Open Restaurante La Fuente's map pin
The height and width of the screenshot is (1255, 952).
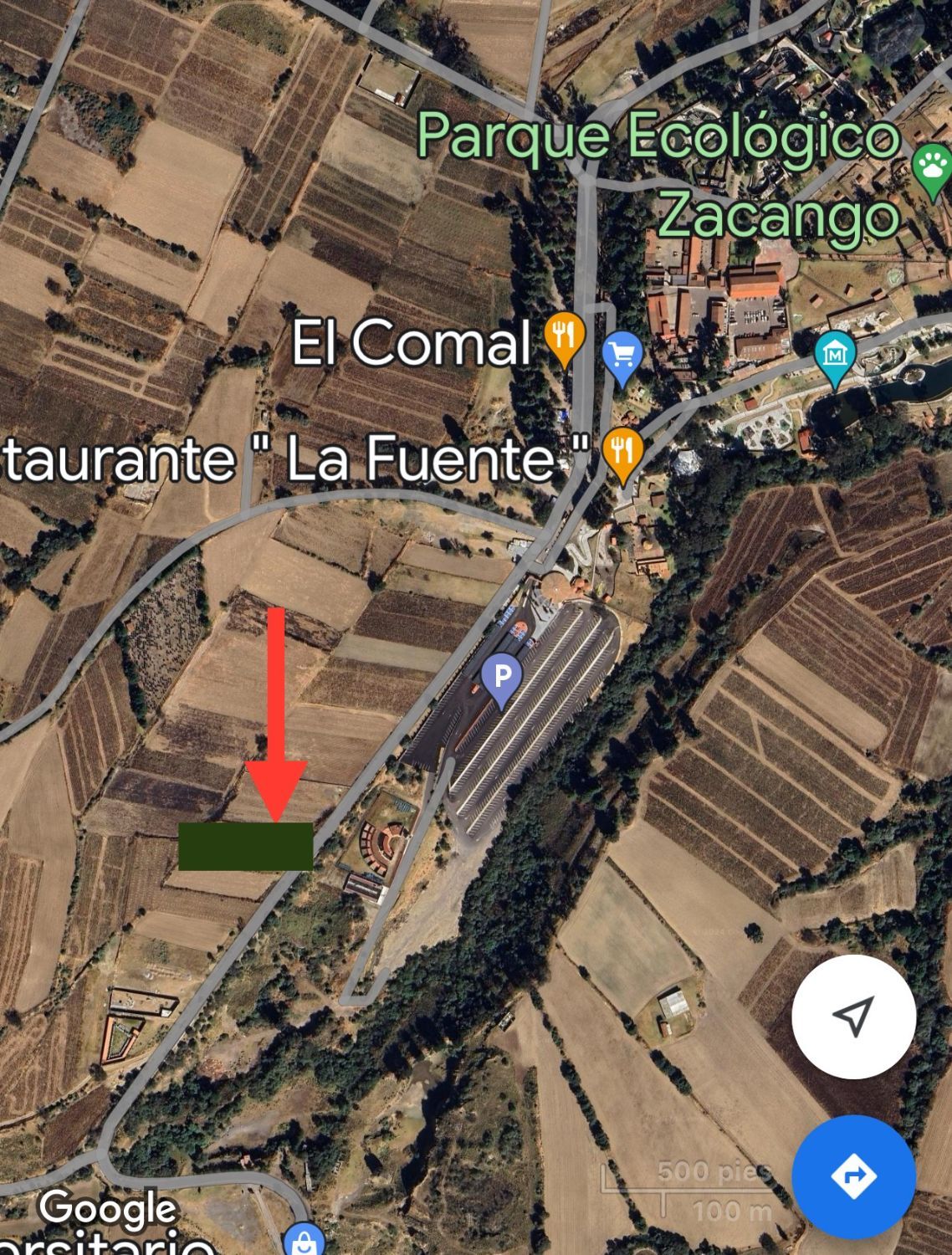622,455
